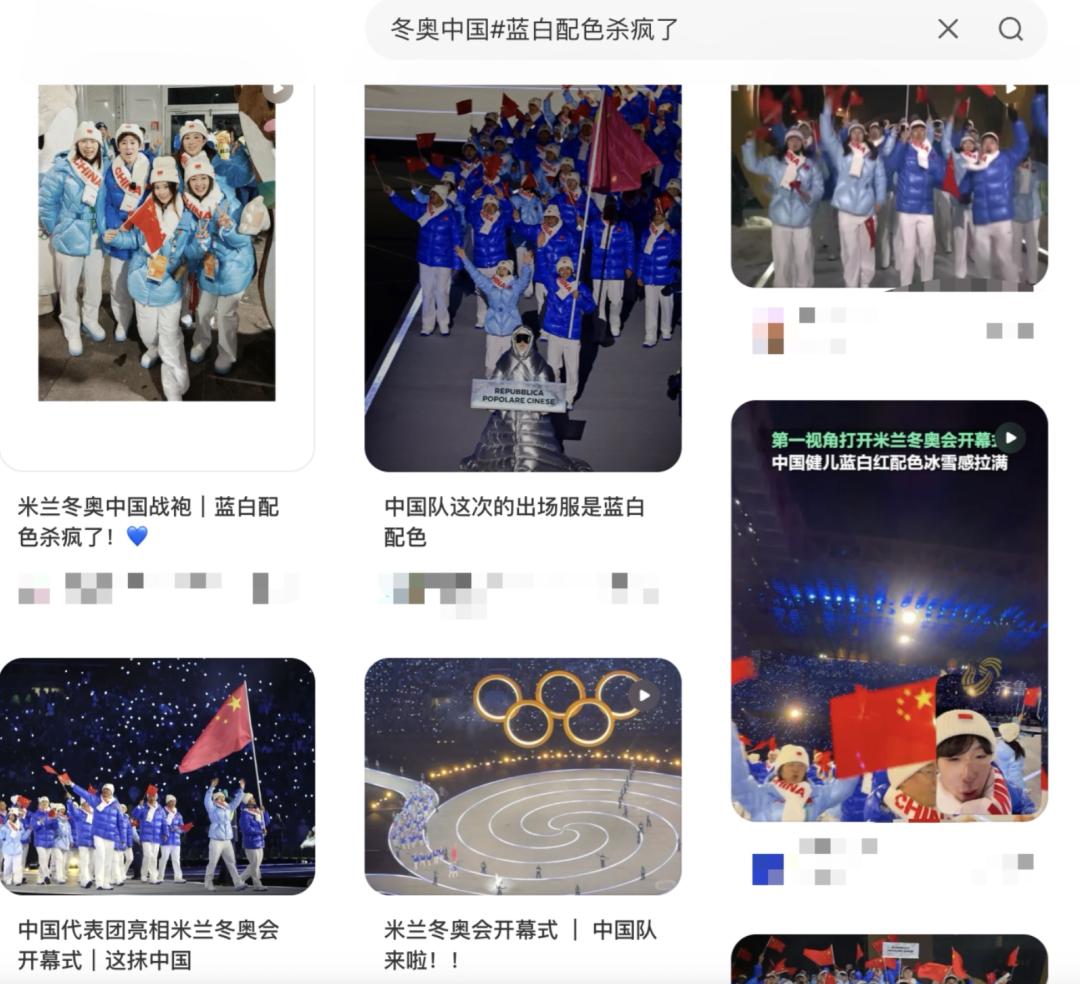Open post 中国代表团亮相米兰冬奥会开幕式
Image resolution: width=1080 pixels, height=984 pixels.
[157, 775]
